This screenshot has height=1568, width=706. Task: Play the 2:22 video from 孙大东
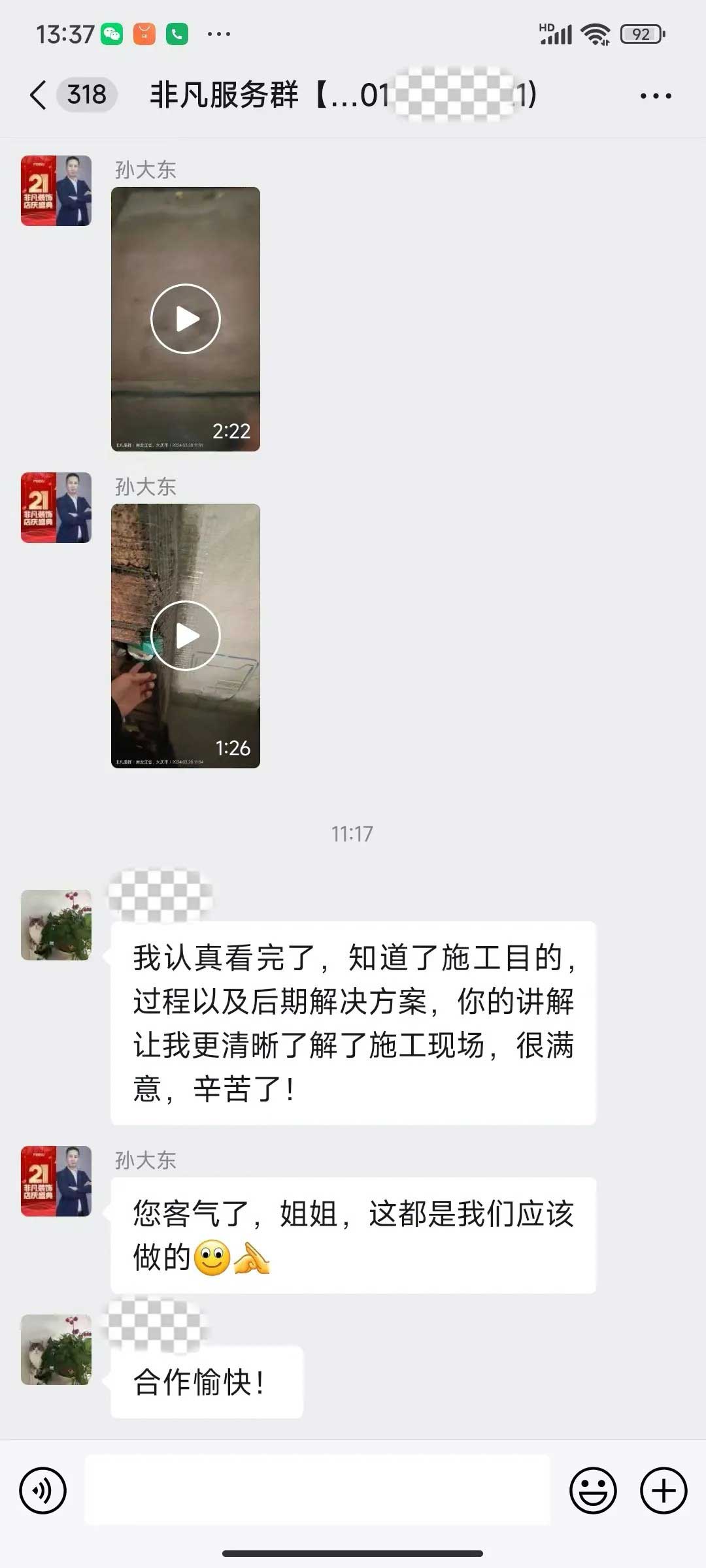tap(186, 319)
